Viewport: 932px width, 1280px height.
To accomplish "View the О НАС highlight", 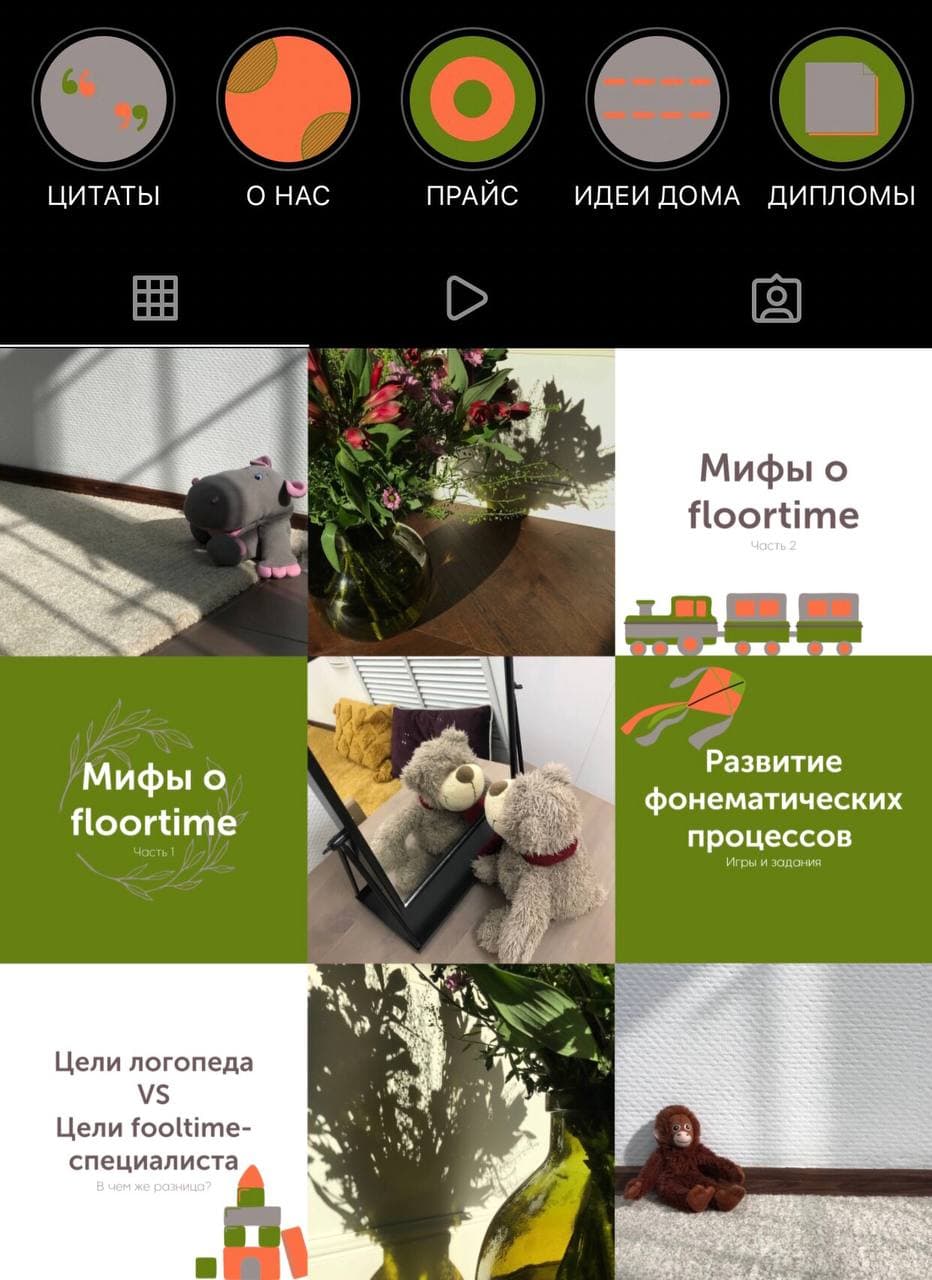I will click(287, 99).
